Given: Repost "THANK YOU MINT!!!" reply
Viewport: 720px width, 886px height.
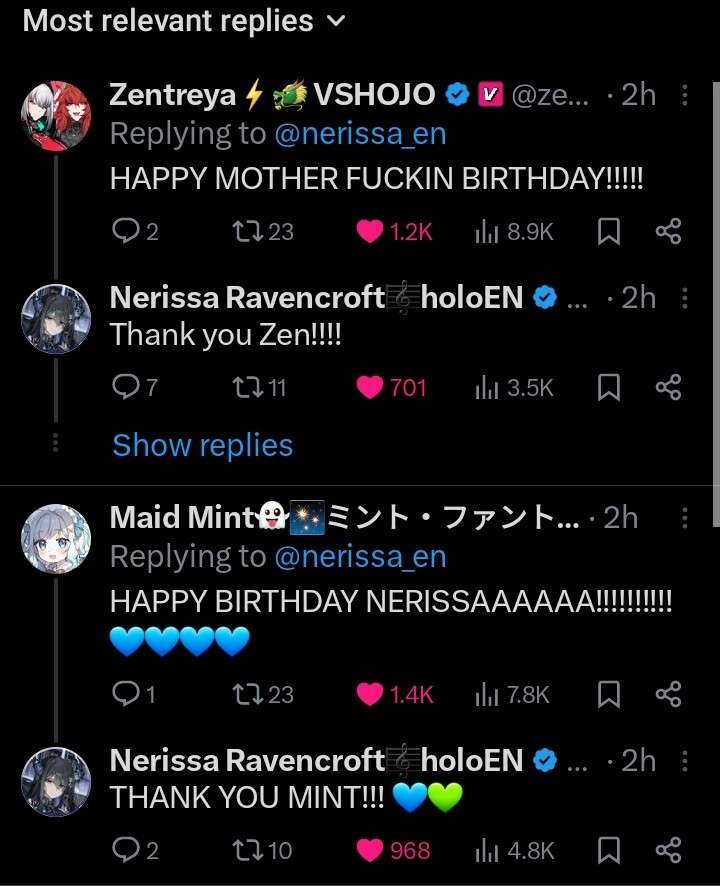Looking at the screenshot, I should coord(244,851).
